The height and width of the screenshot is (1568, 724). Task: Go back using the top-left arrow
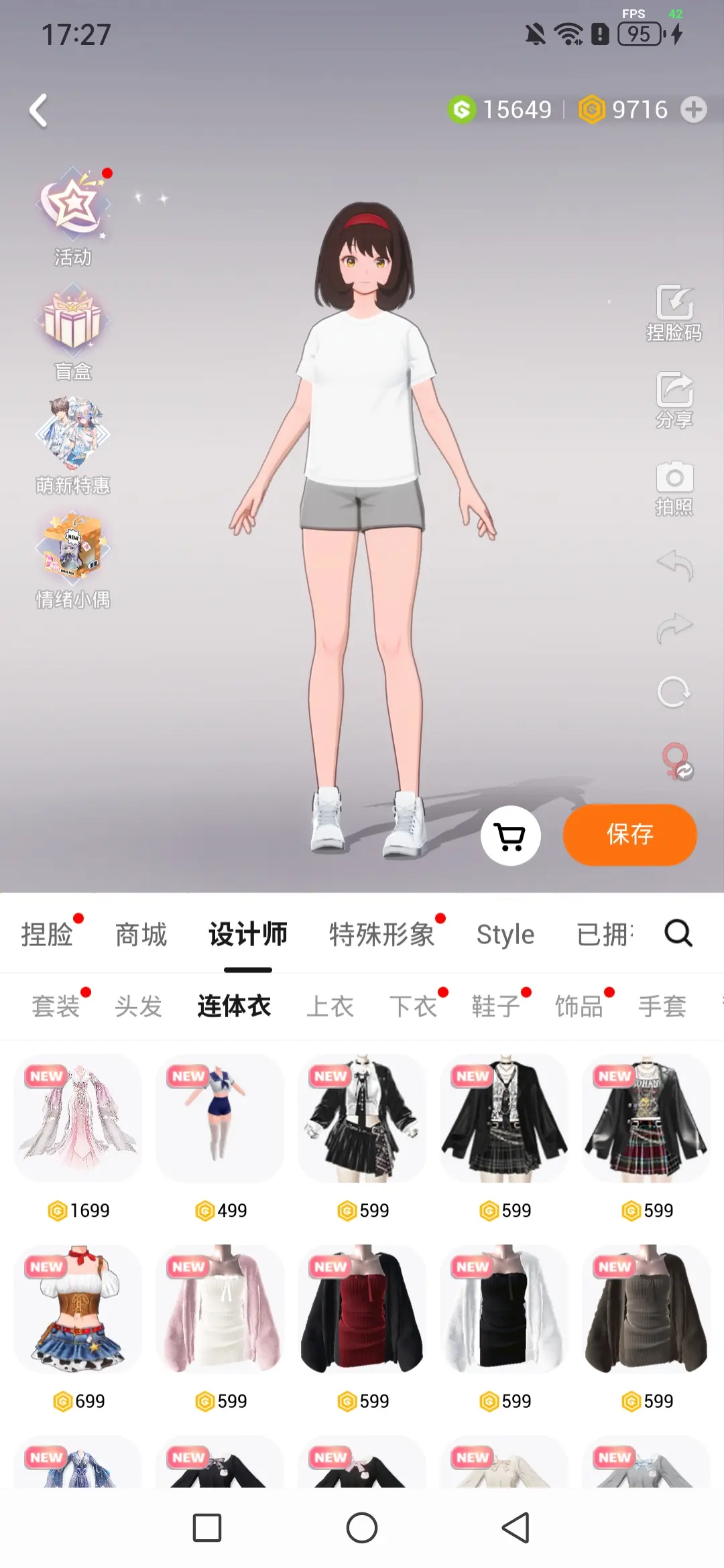[x=39, y=111]
